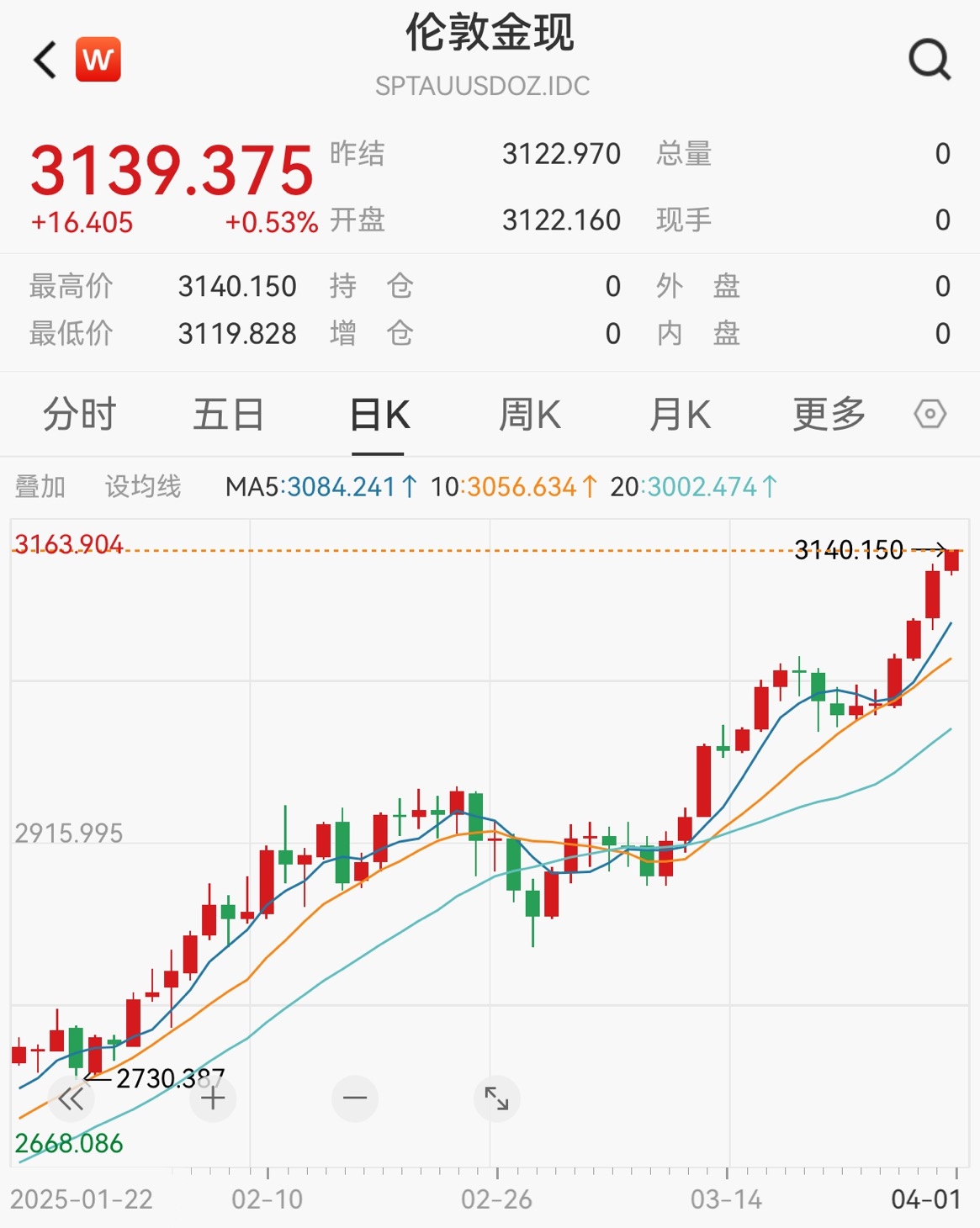Image resolution: width=980 pixels, height=1228 pixels.
Task: Zoom in the chart with plus
Action: [x=213, y=1098]
